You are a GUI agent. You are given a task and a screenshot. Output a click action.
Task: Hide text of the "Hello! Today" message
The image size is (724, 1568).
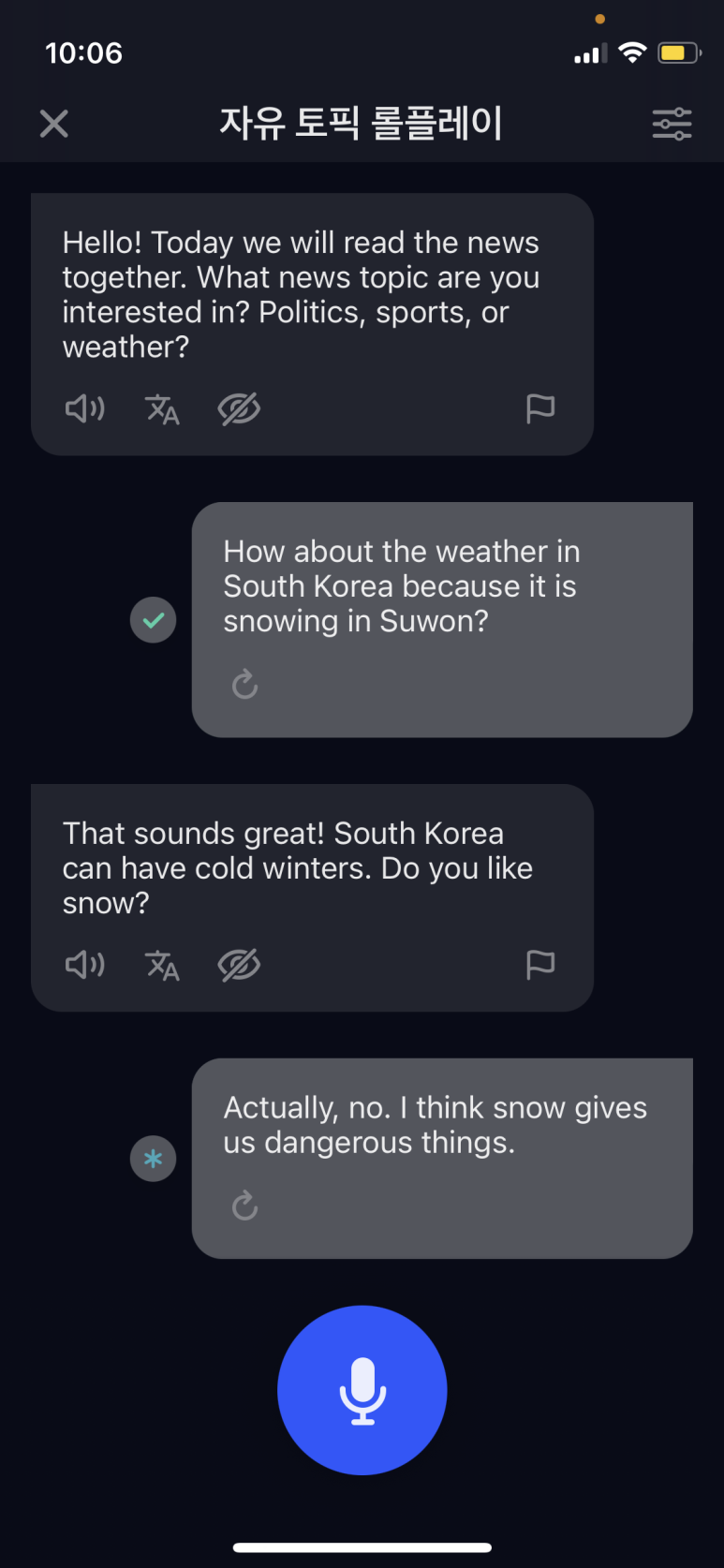click(x=239, y=409)
